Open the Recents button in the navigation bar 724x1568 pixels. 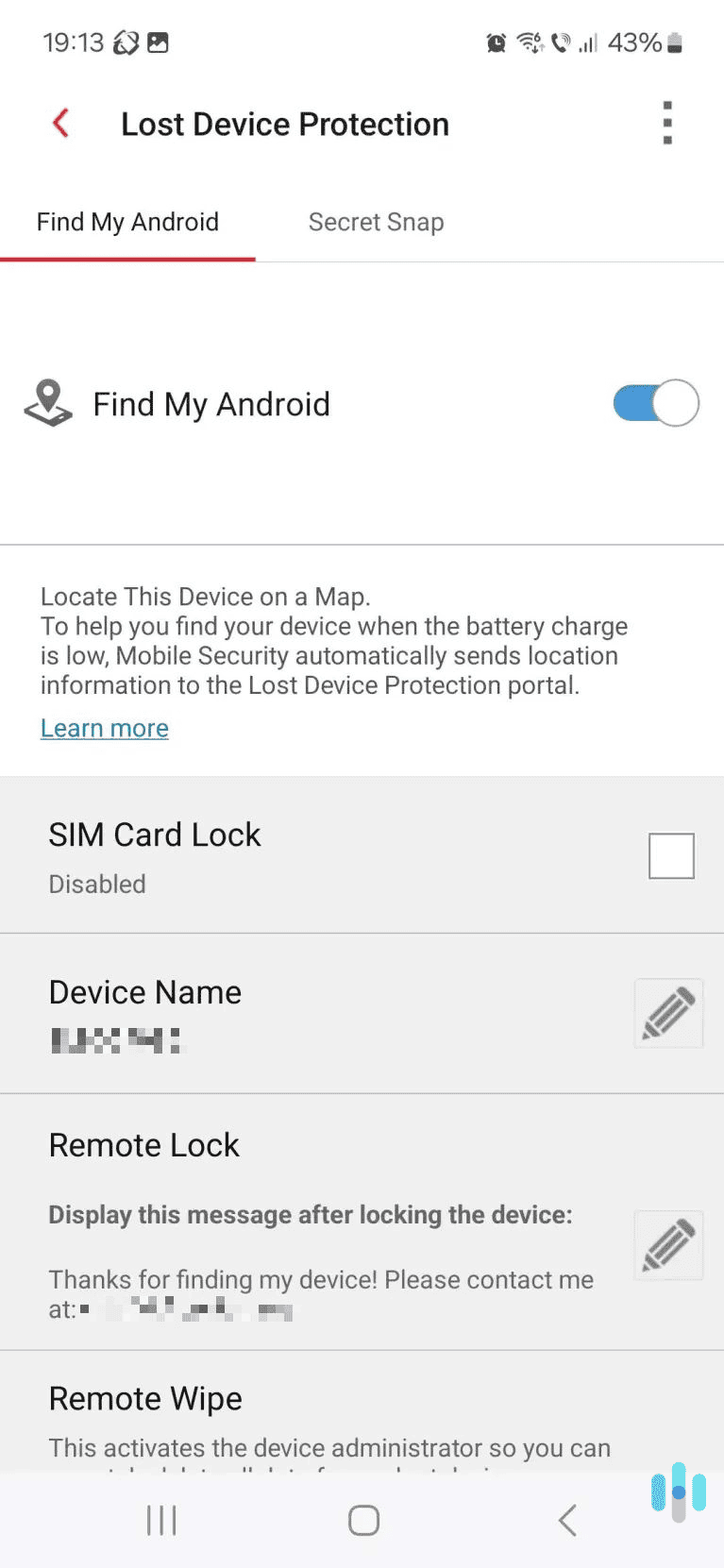[x=160, y=1520]
